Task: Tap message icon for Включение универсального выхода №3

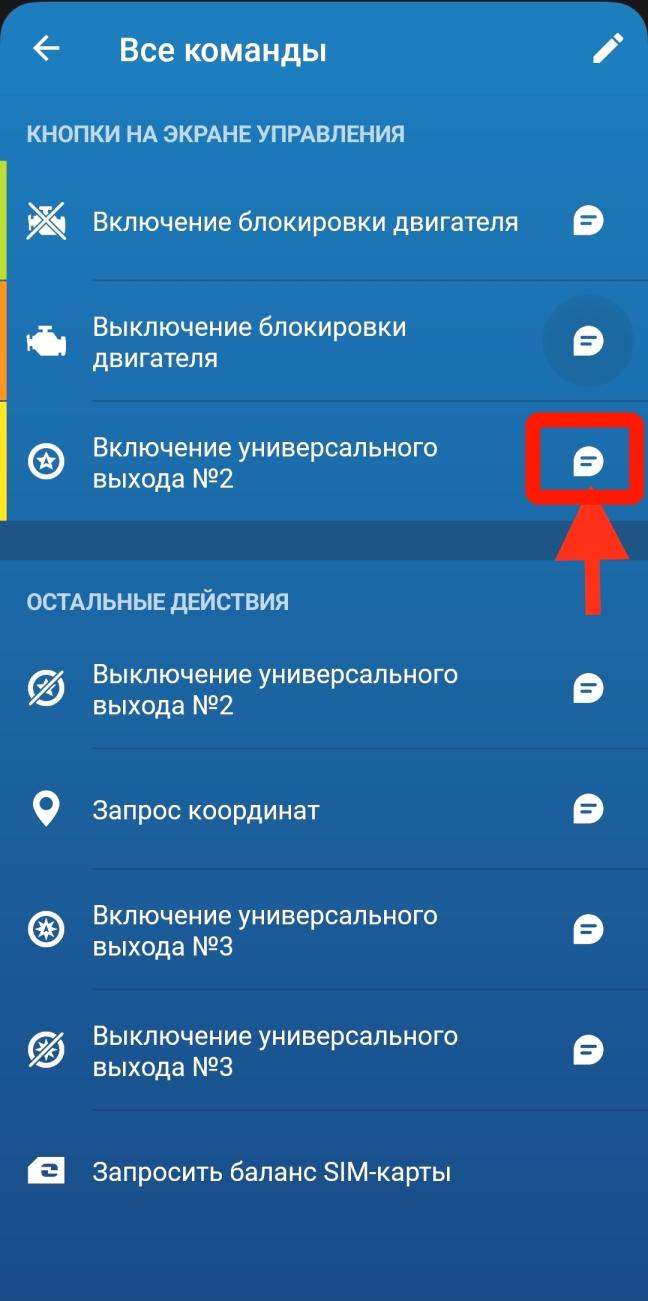Action: click(x=588, y=930)
